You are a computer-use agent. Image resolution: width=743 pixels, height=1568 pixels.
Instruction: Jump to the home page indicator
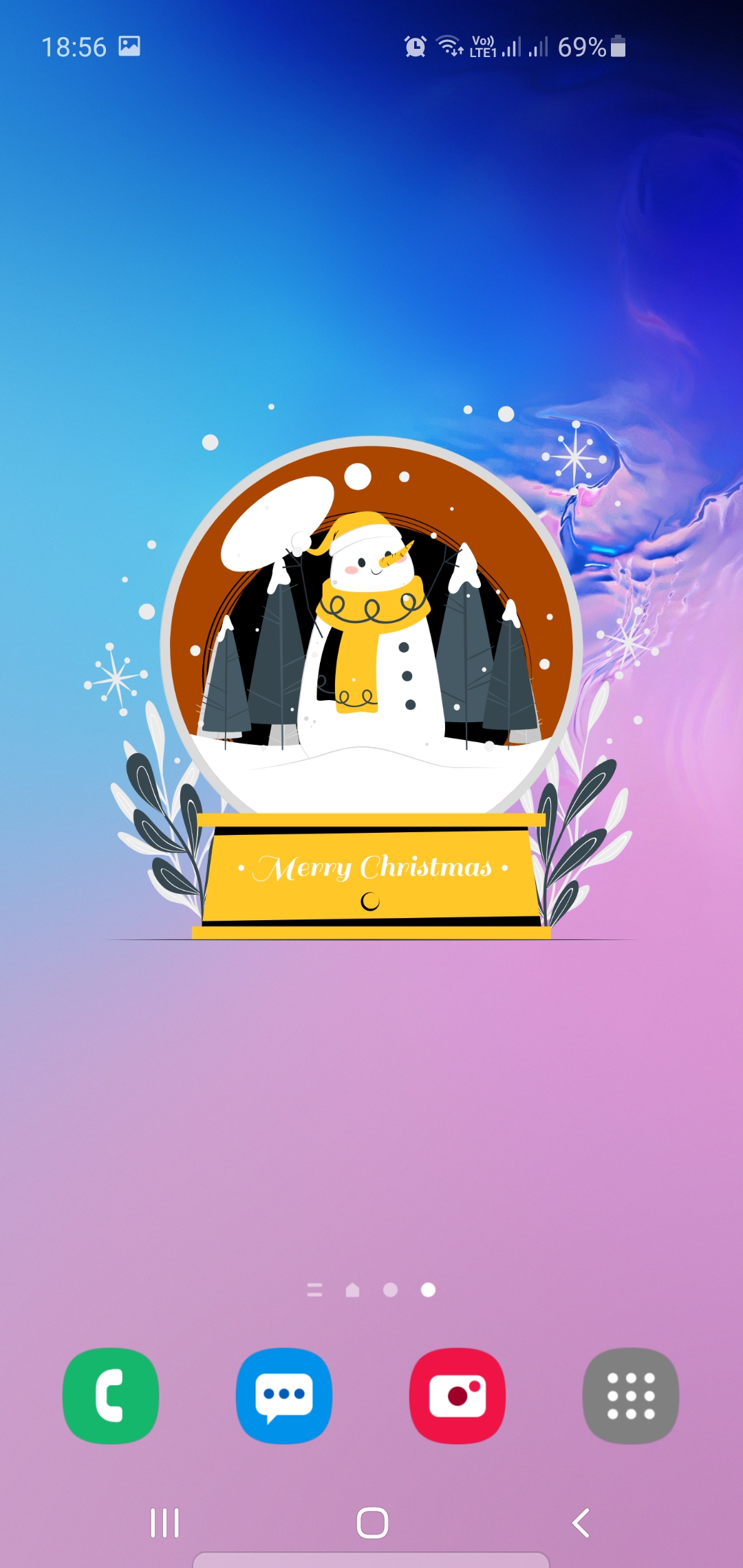[x=353, y=1290]
